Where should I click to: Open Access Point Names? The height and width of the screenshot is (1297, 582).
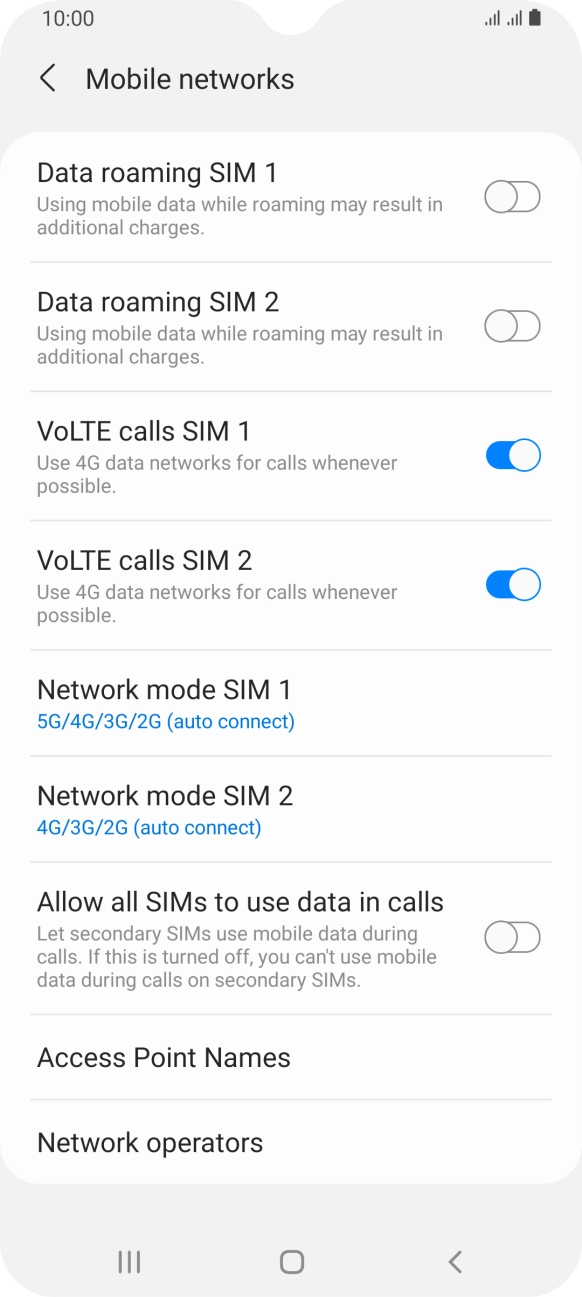(x=291, y=1058)
